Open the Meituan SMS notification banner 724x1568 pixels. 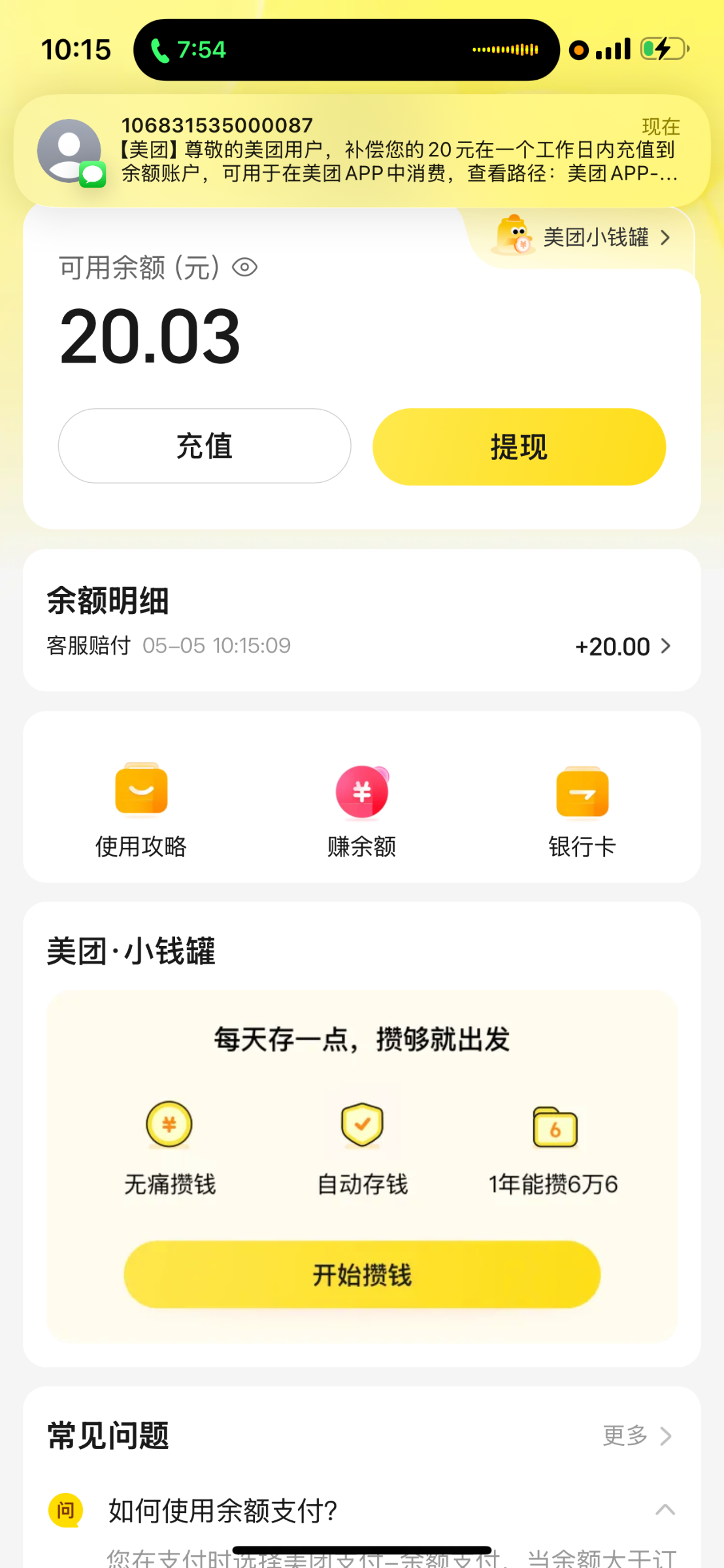[362, 150]
